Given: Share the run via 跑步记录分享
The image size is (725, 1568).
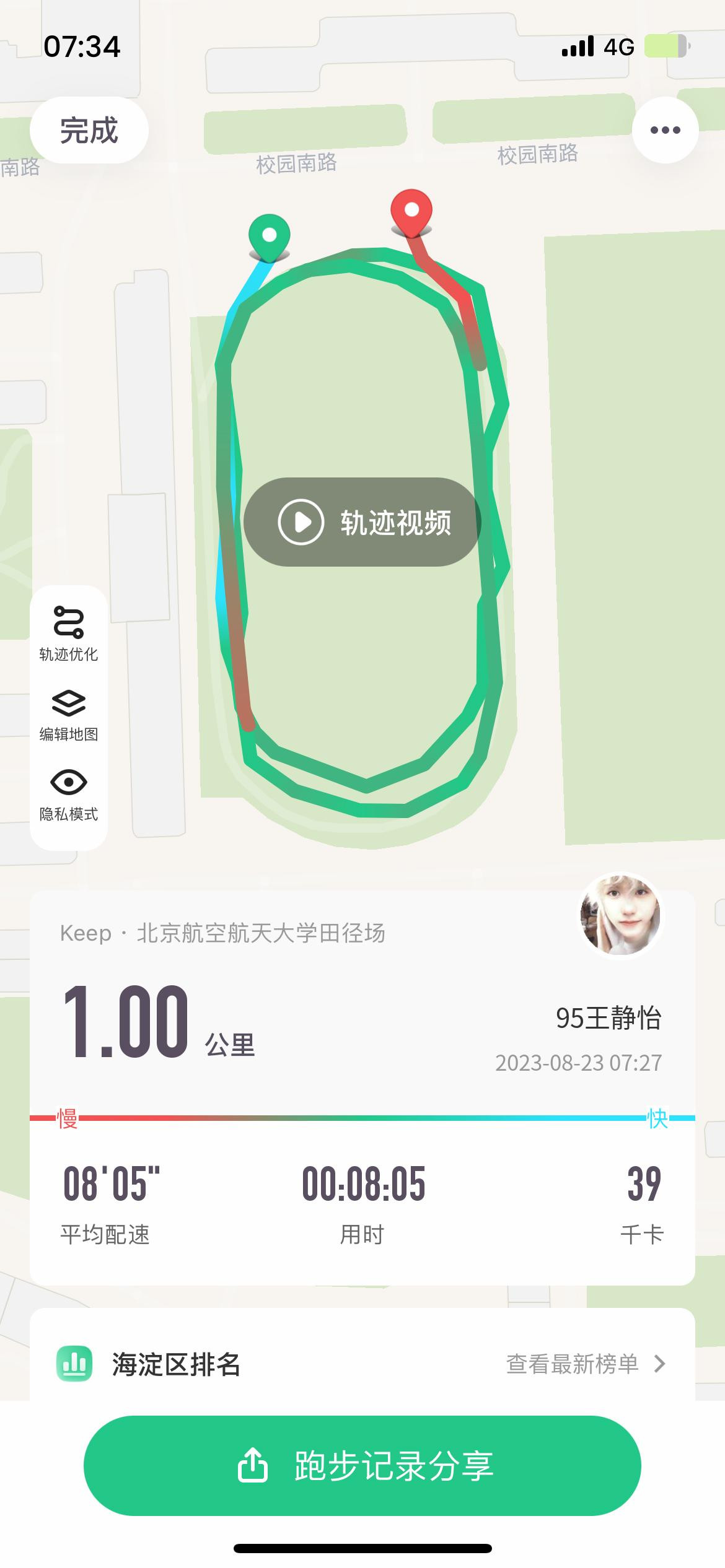Looking at the screenshot, I should coord(362,1466).
